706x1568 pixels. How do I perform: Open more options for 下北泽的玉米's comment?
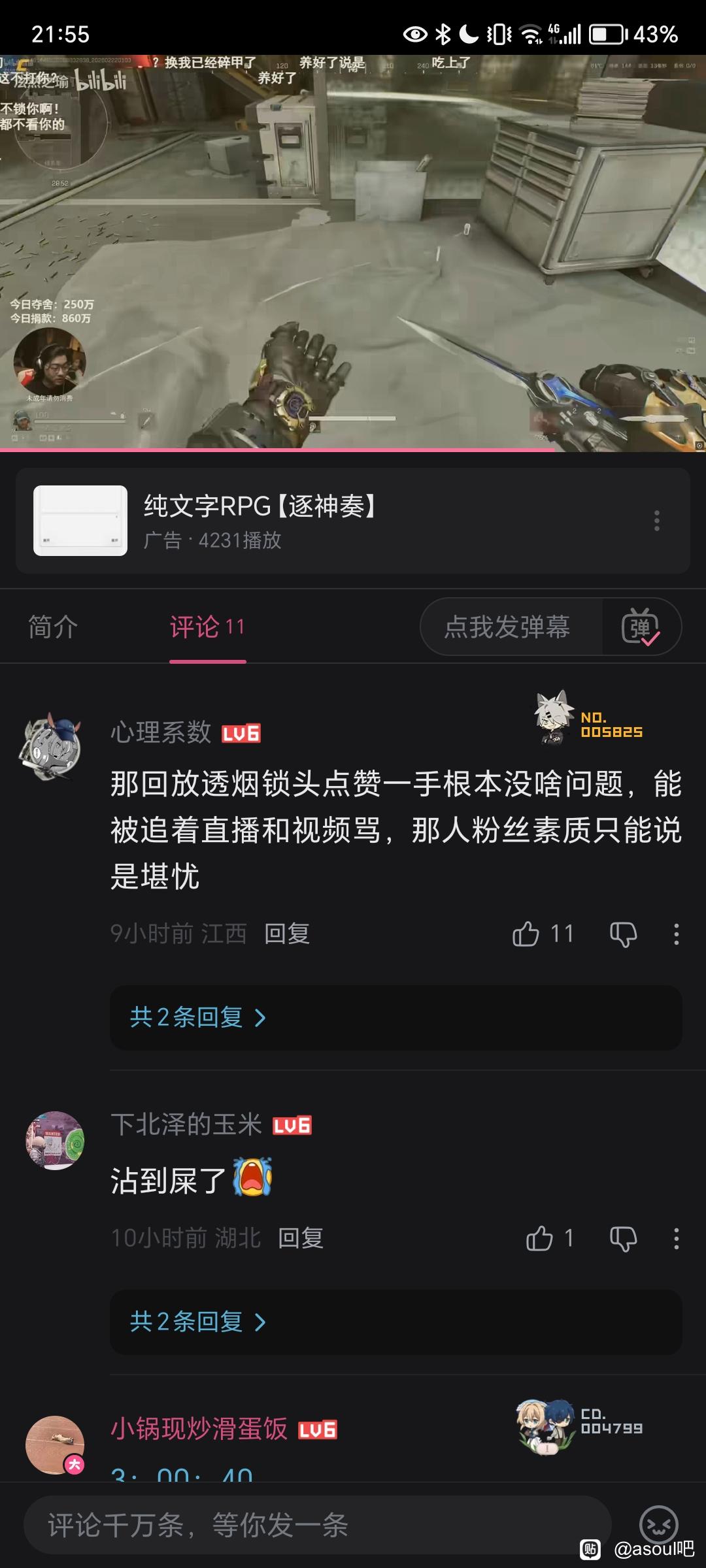pos(676,1238)
